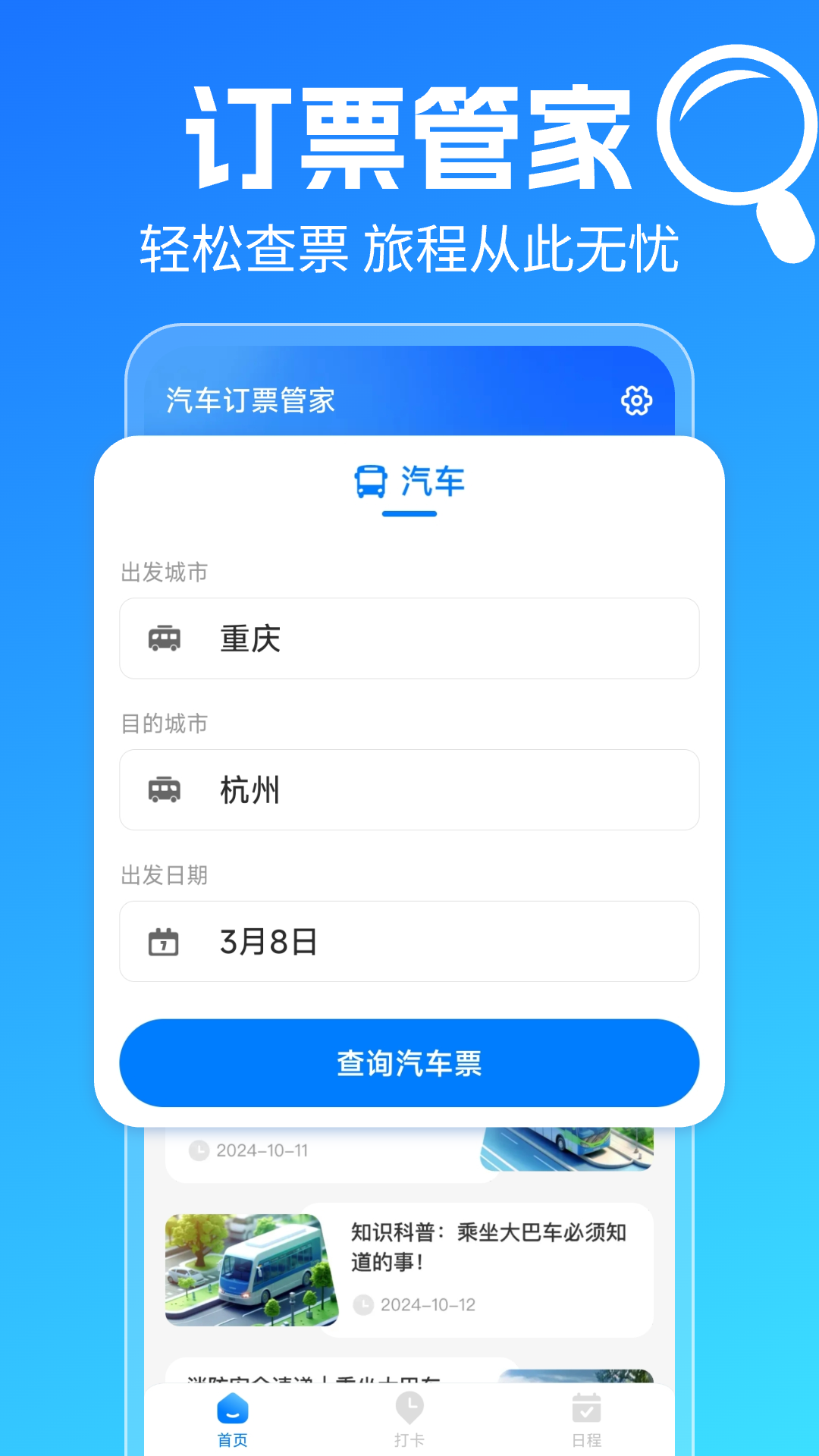Click the clock icon beside 2024-10-12
This screenshot has height=1456, width=819.
tap(364, 1304)
